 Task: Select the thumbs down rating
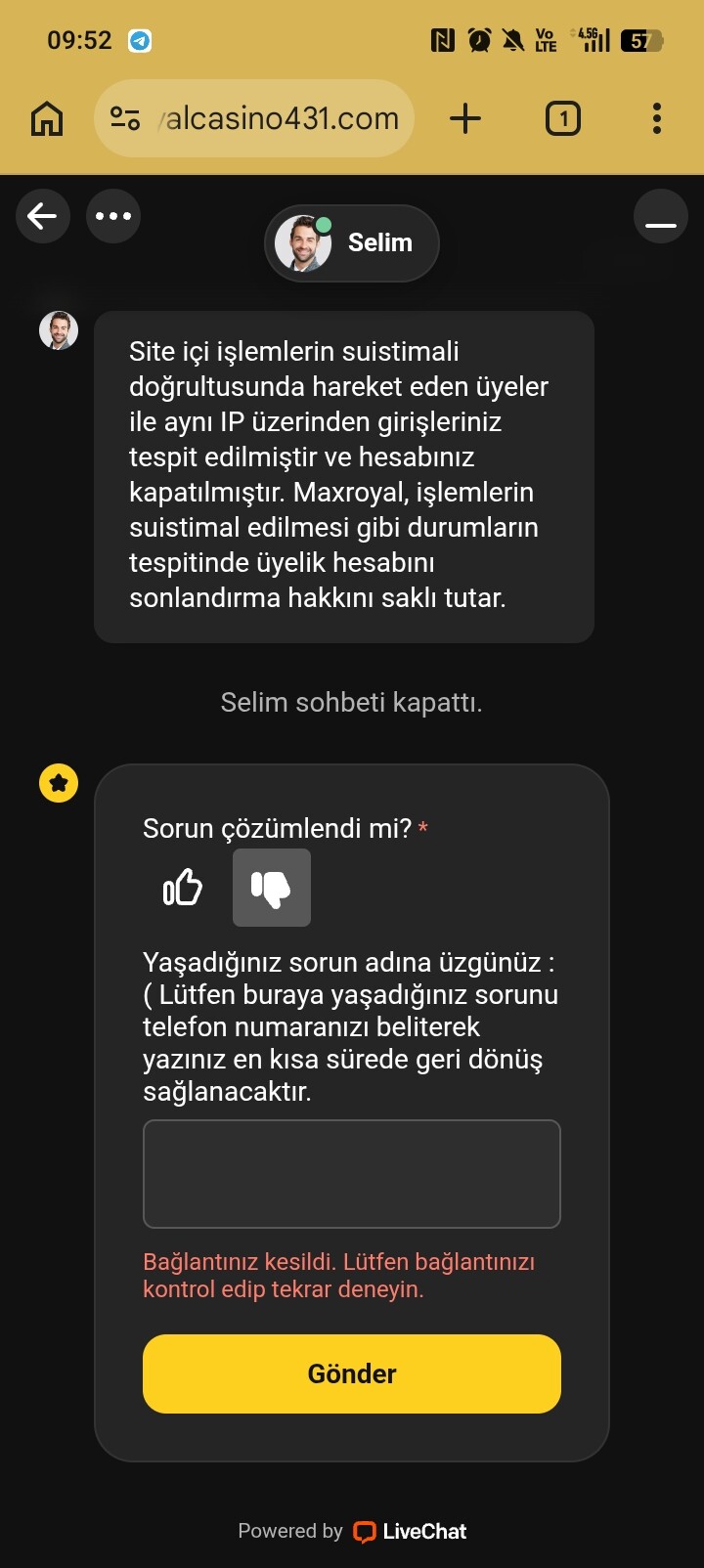click(x=272, y=888)
